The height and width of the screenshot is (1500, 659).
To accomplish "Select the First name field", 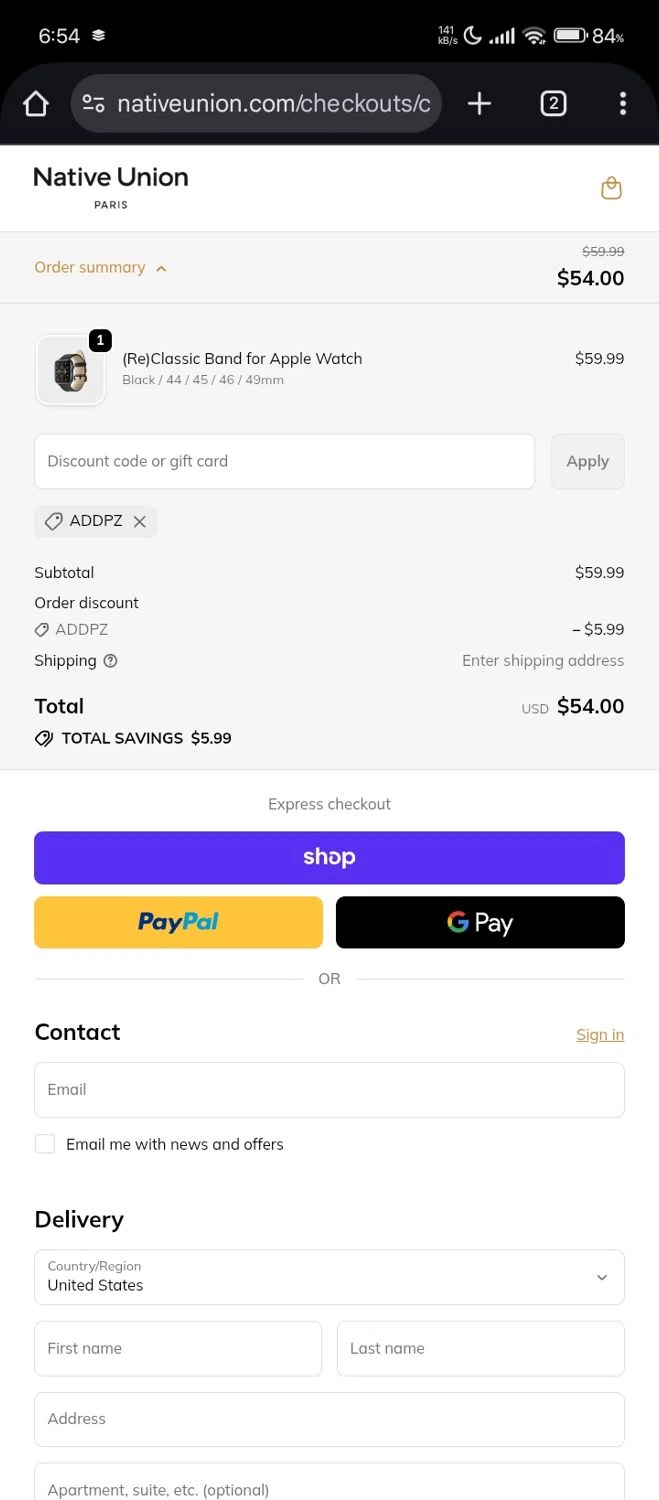I will click(178, 1348).
